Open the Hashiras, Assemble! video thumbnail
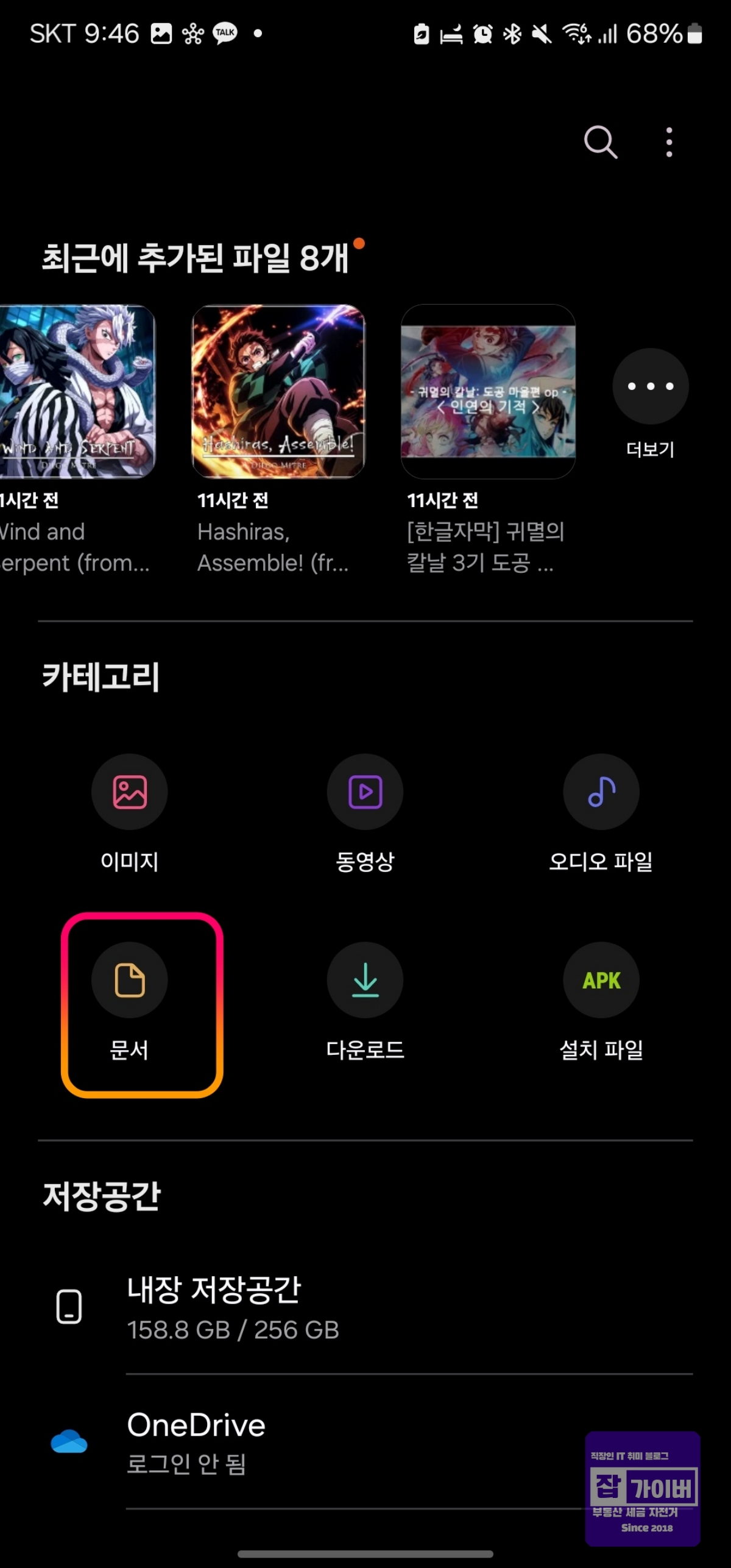731x1568 pixels. [278, 390]
